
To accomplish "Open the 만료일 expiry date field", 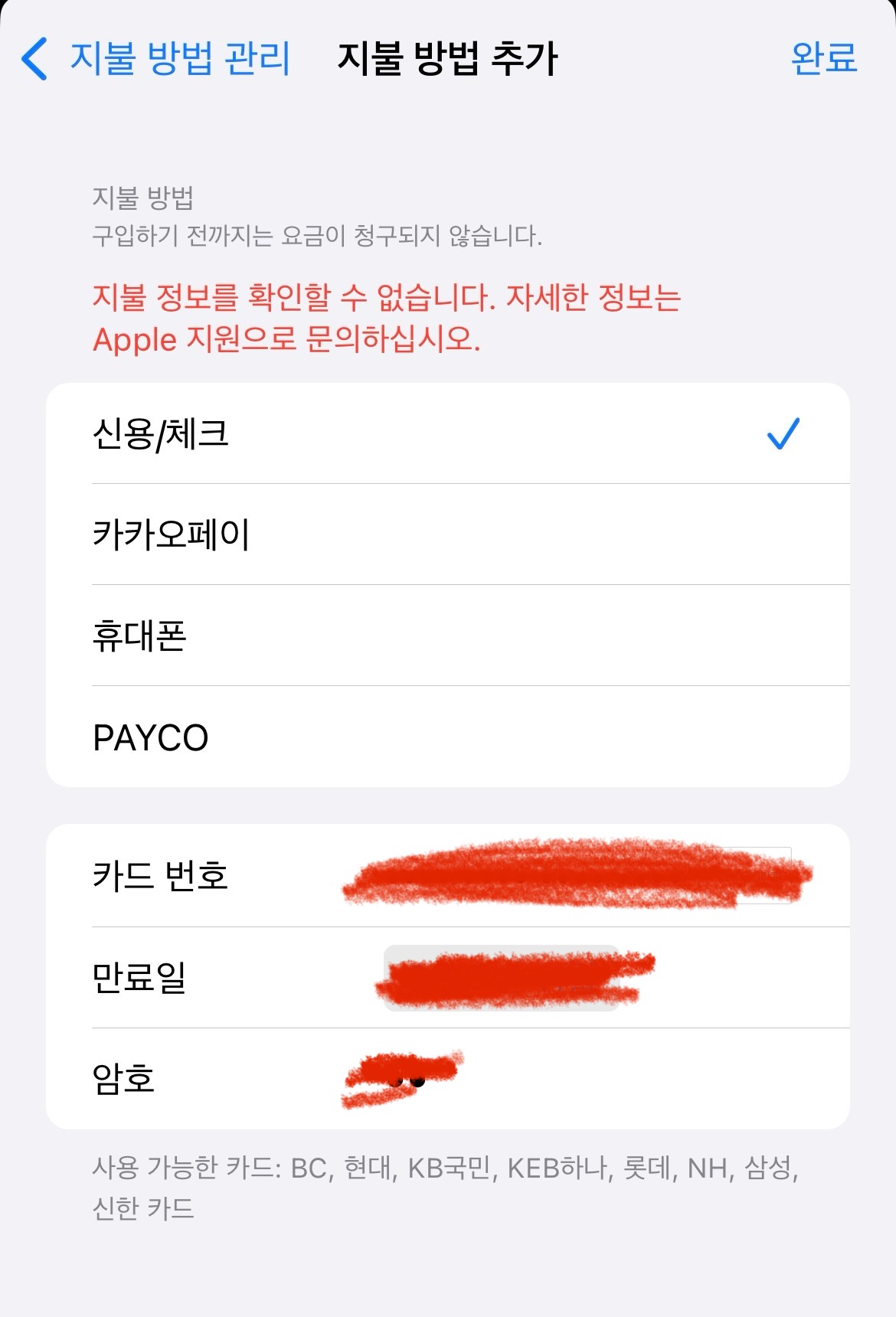I will tap(502, 978).
